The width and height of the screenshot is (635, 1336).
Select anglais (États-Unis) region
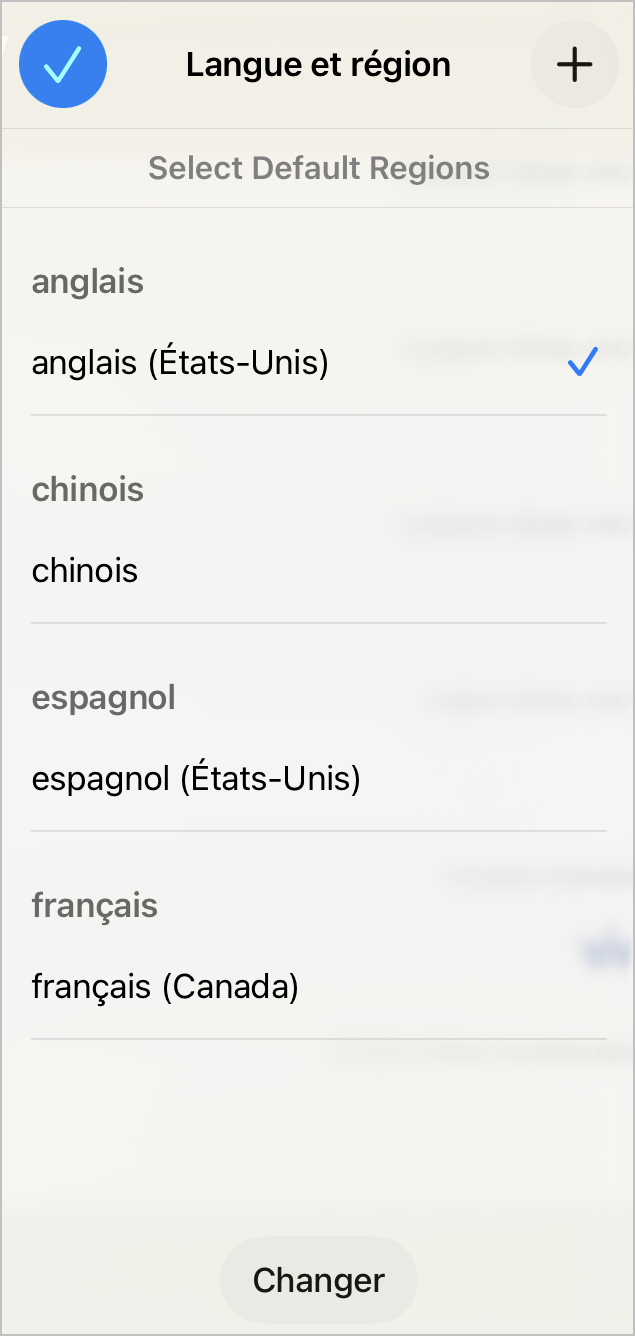[318, 363]
